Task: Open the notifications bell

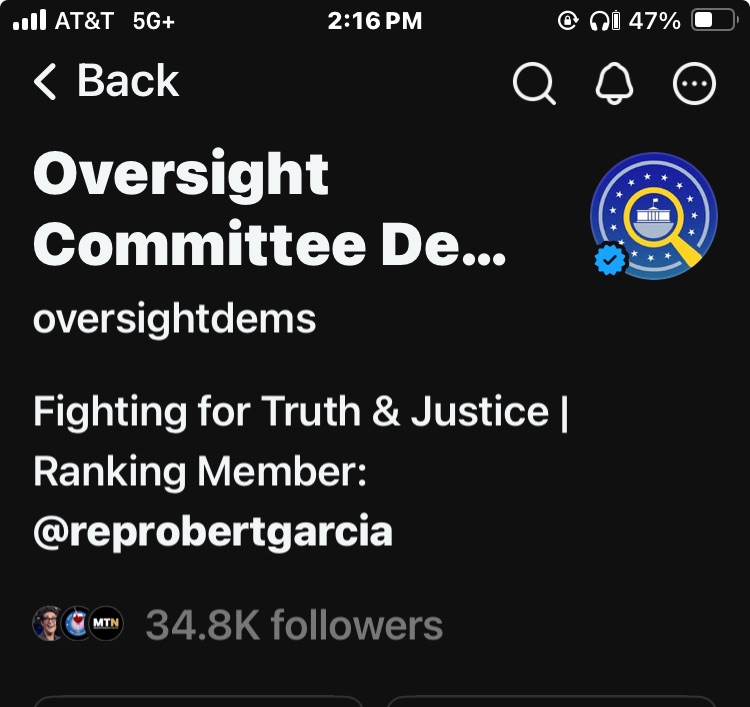Action: 614,84
